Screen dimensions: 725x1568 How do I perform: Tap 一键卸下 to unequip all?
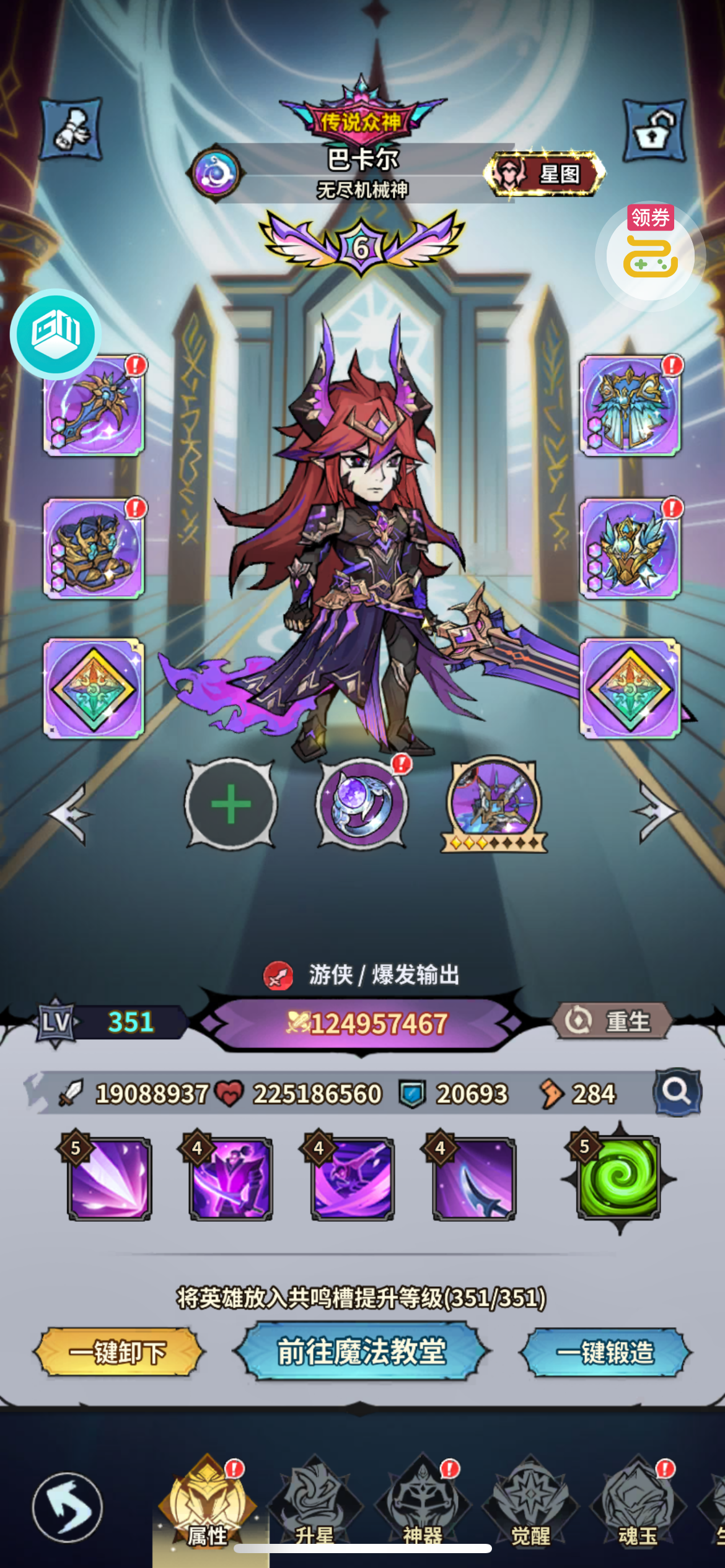coord(118,1352)
